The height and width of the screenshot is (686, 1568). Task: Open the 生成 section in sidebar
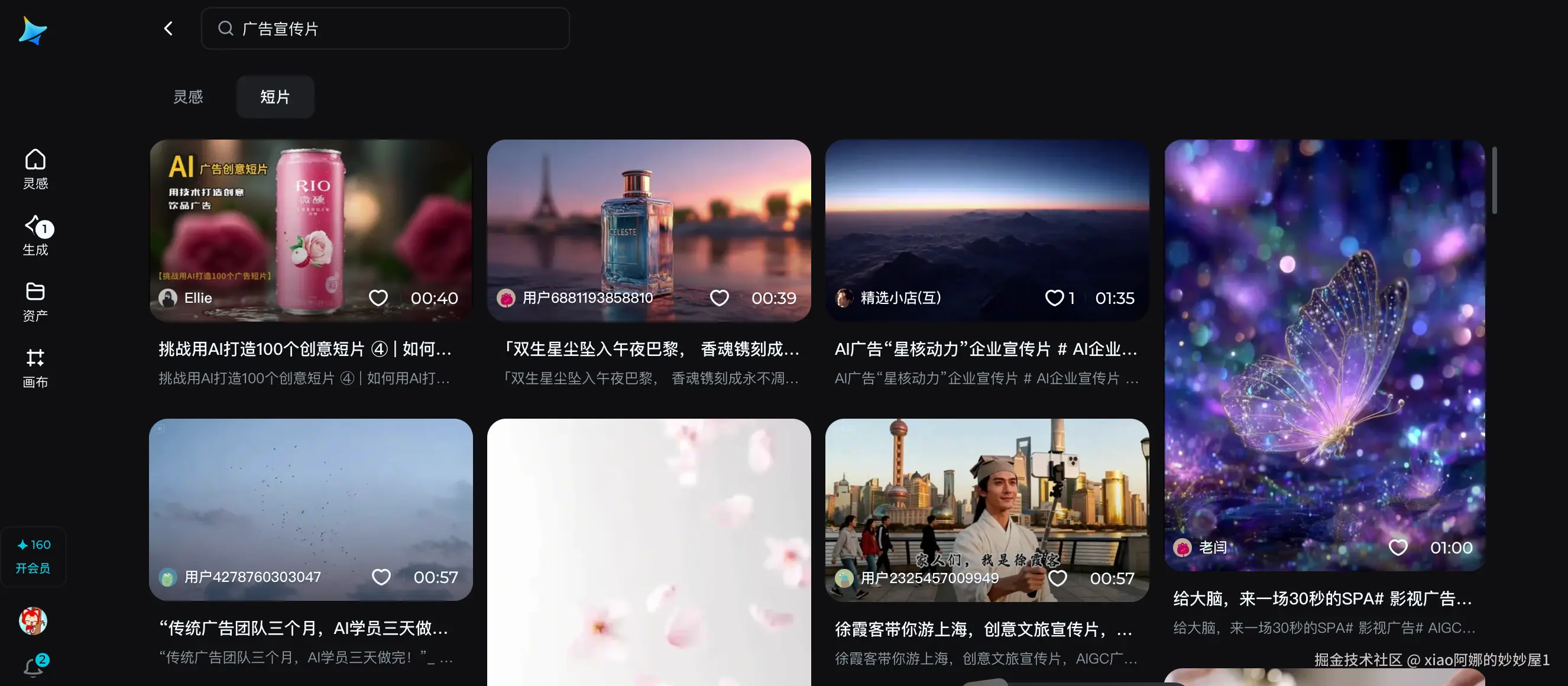[x=35, y=235]
